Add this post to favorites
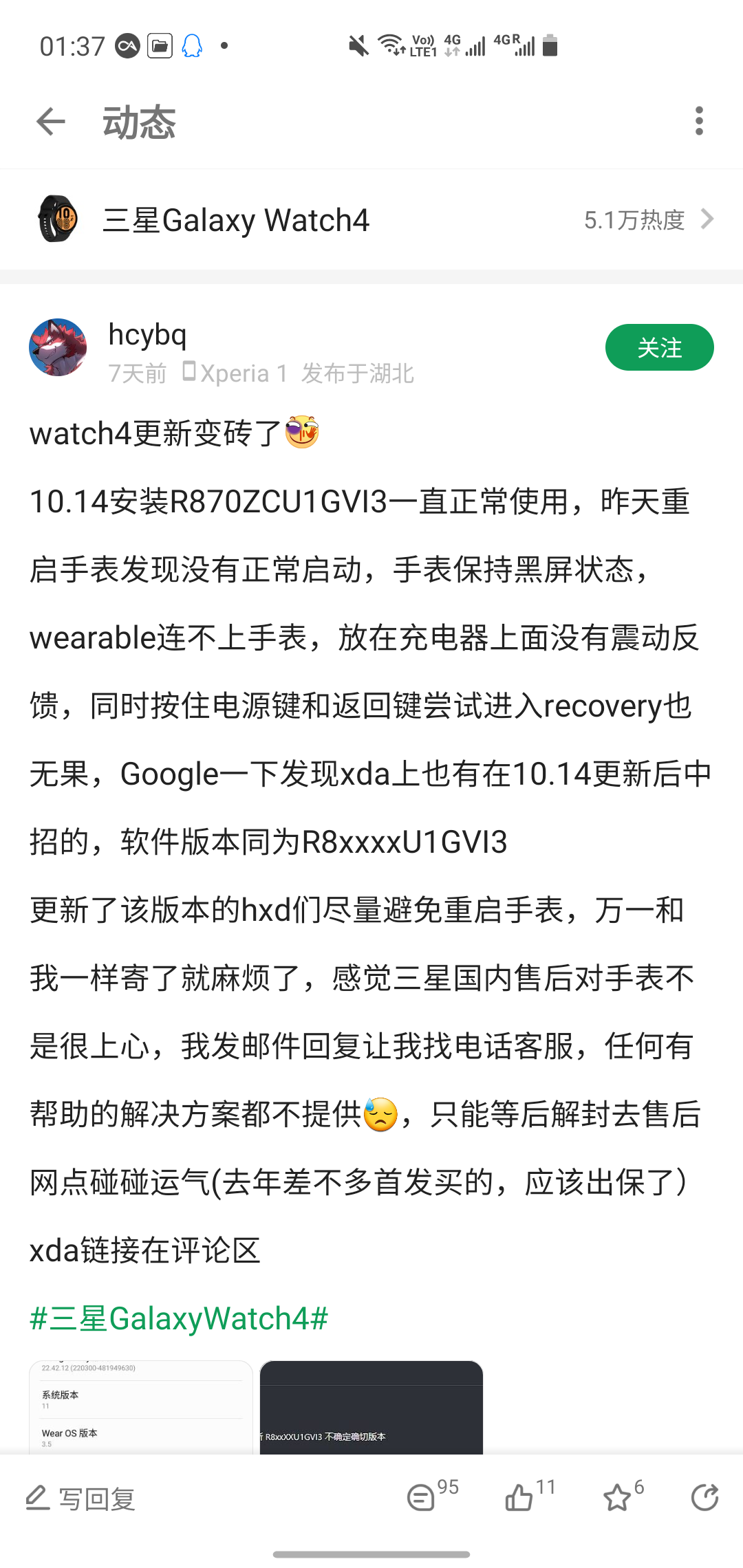This screenshot has height=1568, width=743. point(623,1496)
